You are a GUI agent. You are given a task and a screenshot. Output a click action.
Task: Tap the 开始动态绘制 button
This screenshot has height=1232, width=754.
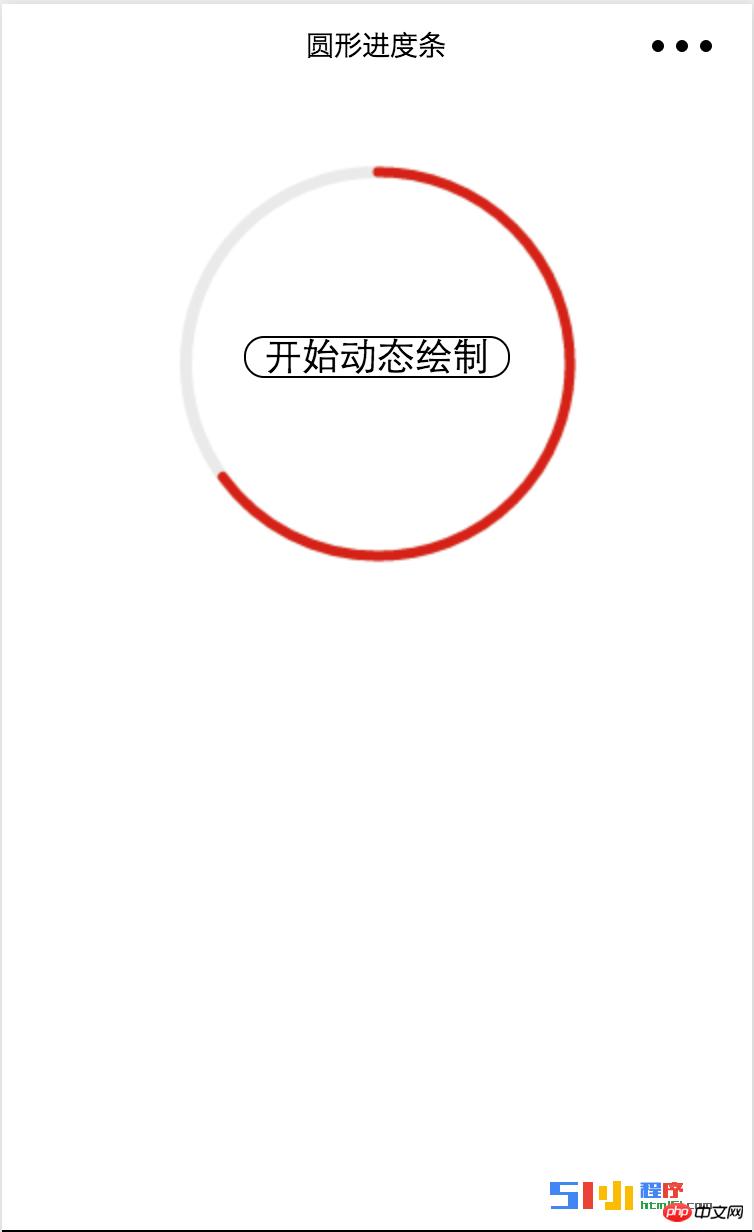(x=377, y=357)
